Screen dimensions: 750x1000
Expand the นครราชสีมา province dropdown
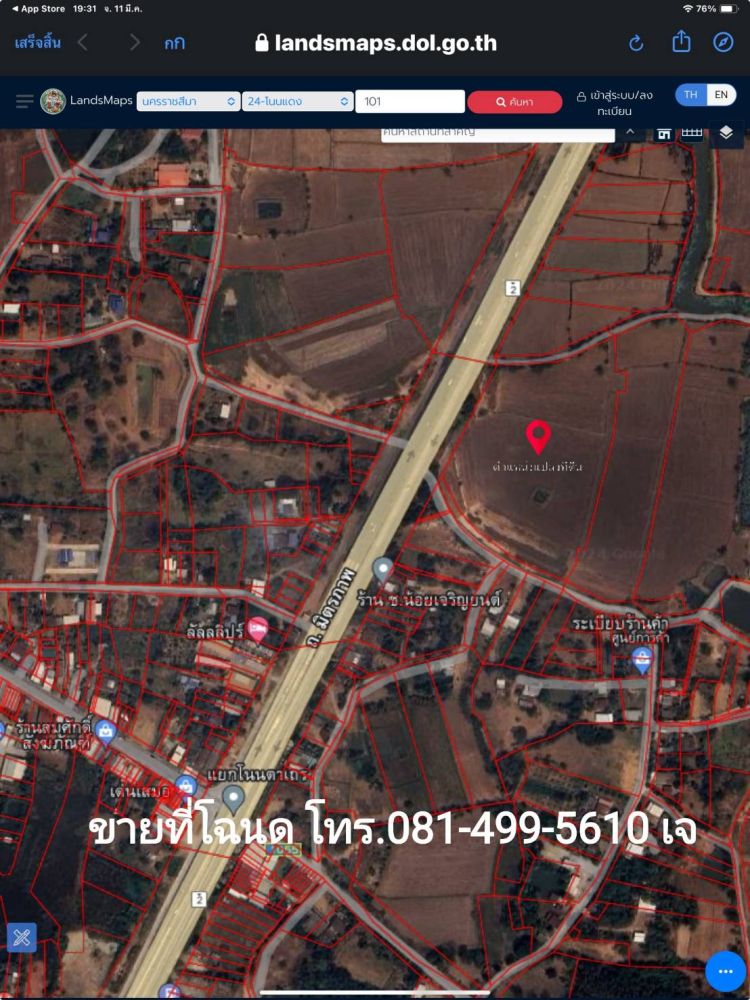click(189, 101)
